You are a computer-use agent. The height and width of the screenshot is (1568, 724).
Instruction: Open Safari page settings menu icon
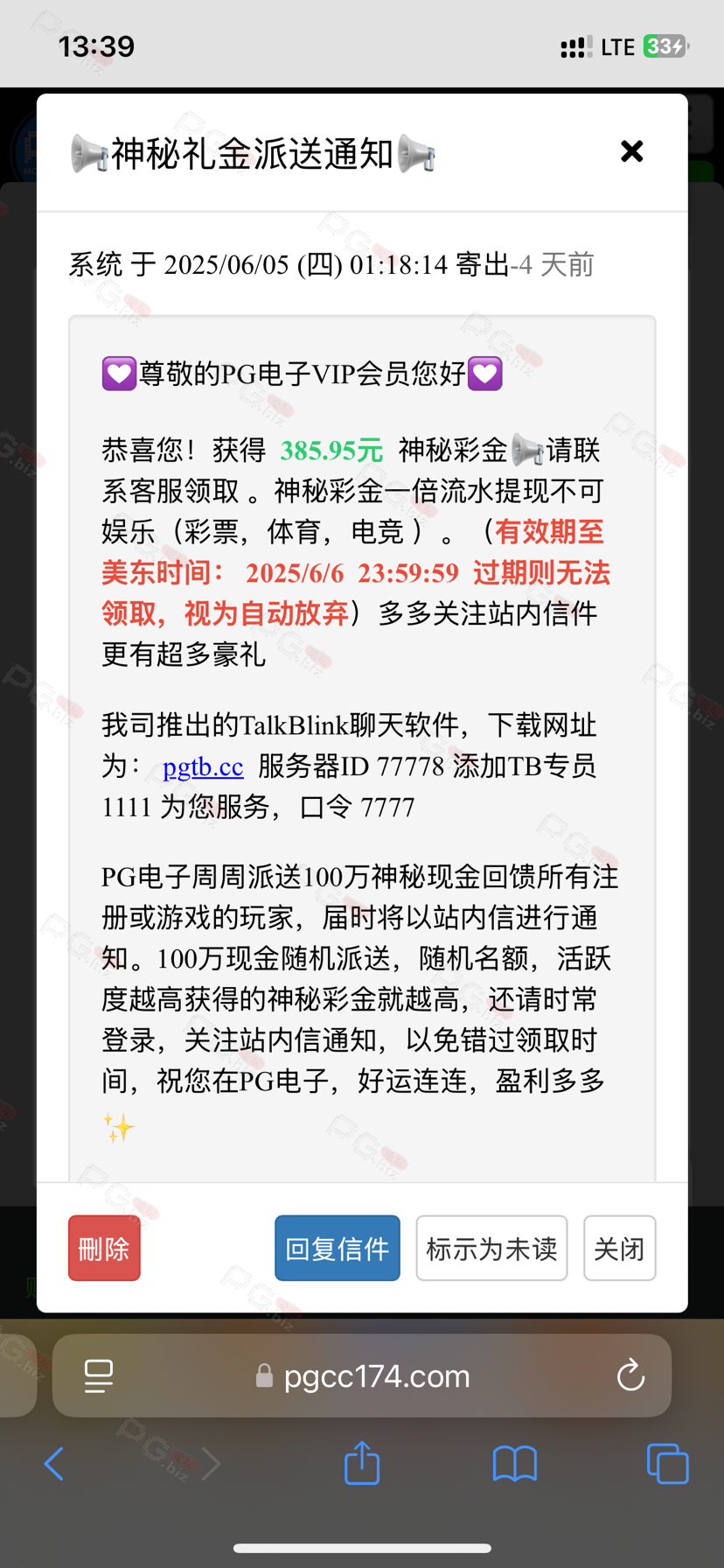(x=99, y=1376)
